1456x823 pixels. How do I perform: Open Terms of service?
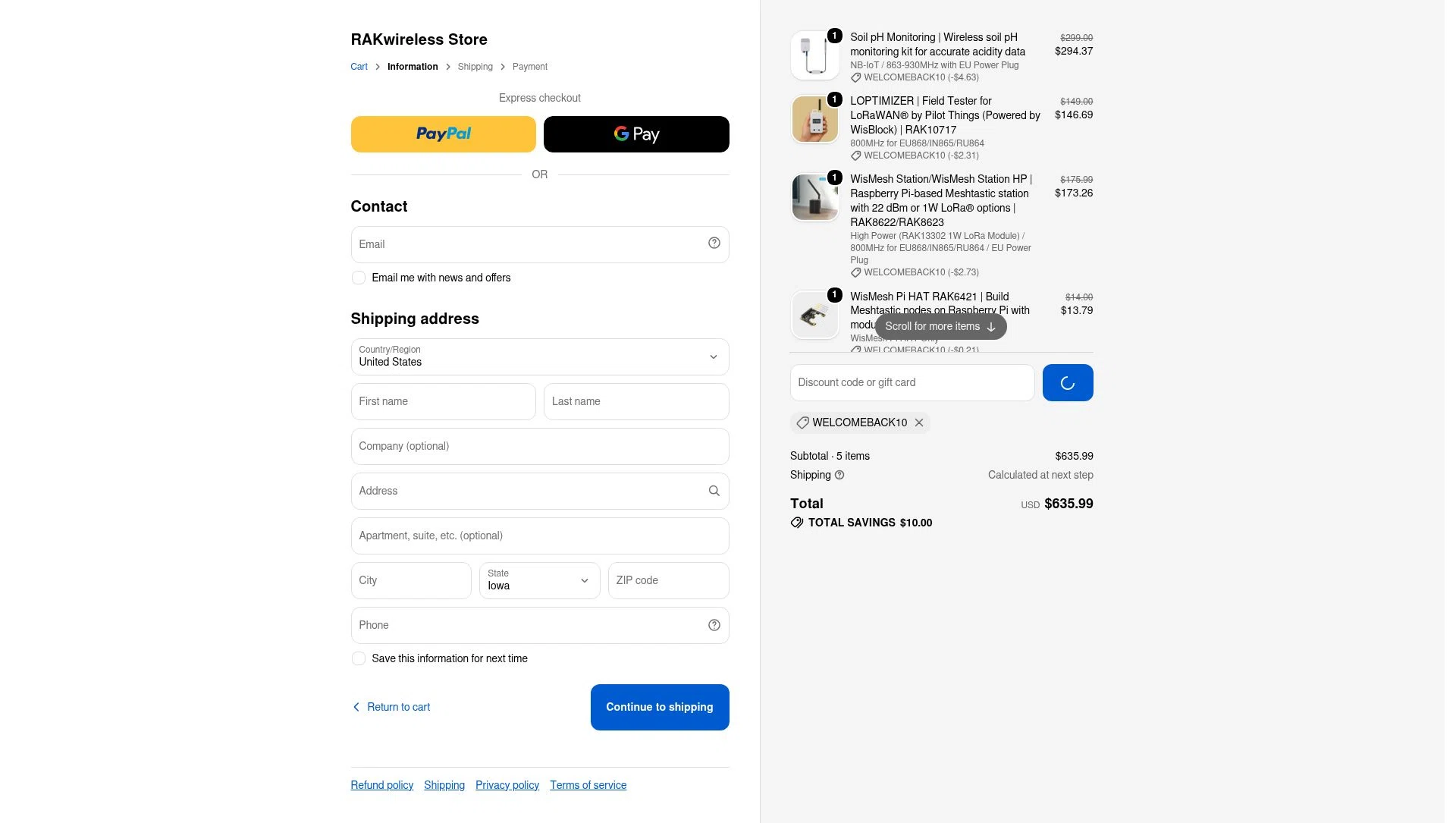pyautogui.click(x=588, y=785)
